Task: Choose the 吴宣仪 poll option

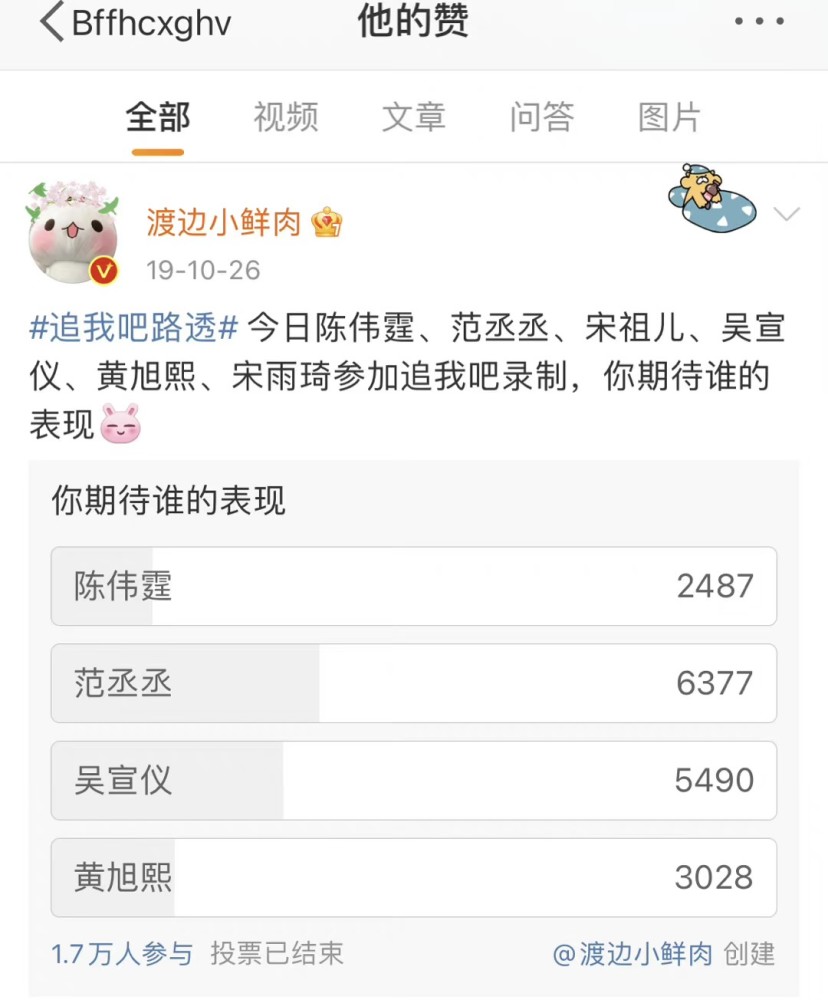Action: point(414,780)
